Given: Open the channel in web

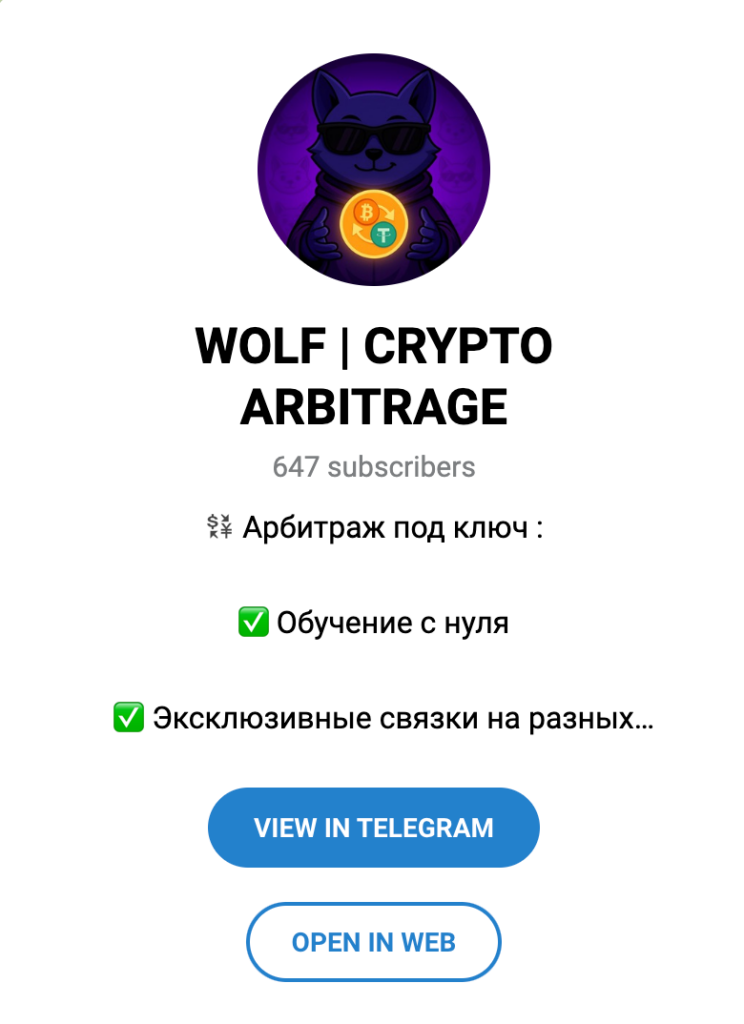Looking at the screenshot, I should point(373,941).
